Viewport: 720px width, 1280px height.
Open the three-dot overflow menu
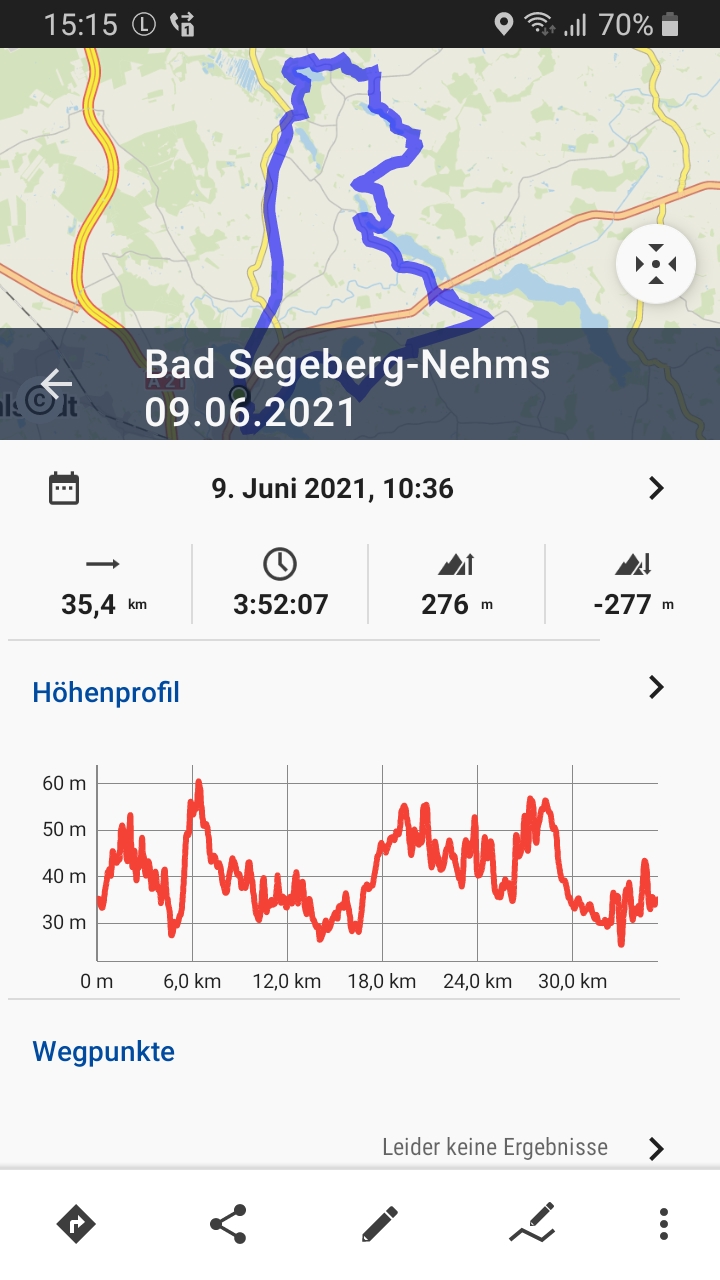(x=663, y=1224)
